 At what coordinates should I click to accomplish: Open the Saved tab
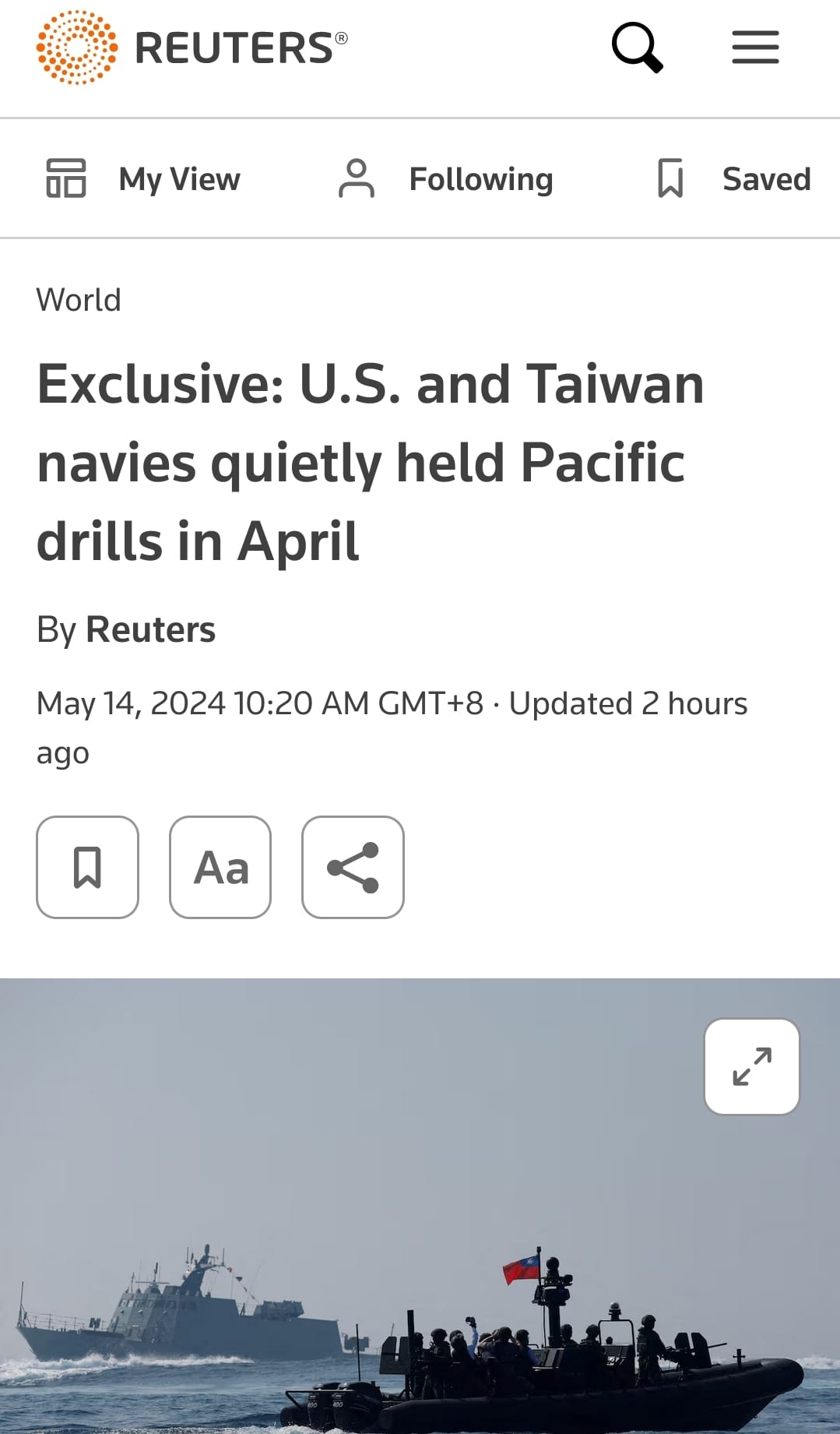[x=734, y=179]
